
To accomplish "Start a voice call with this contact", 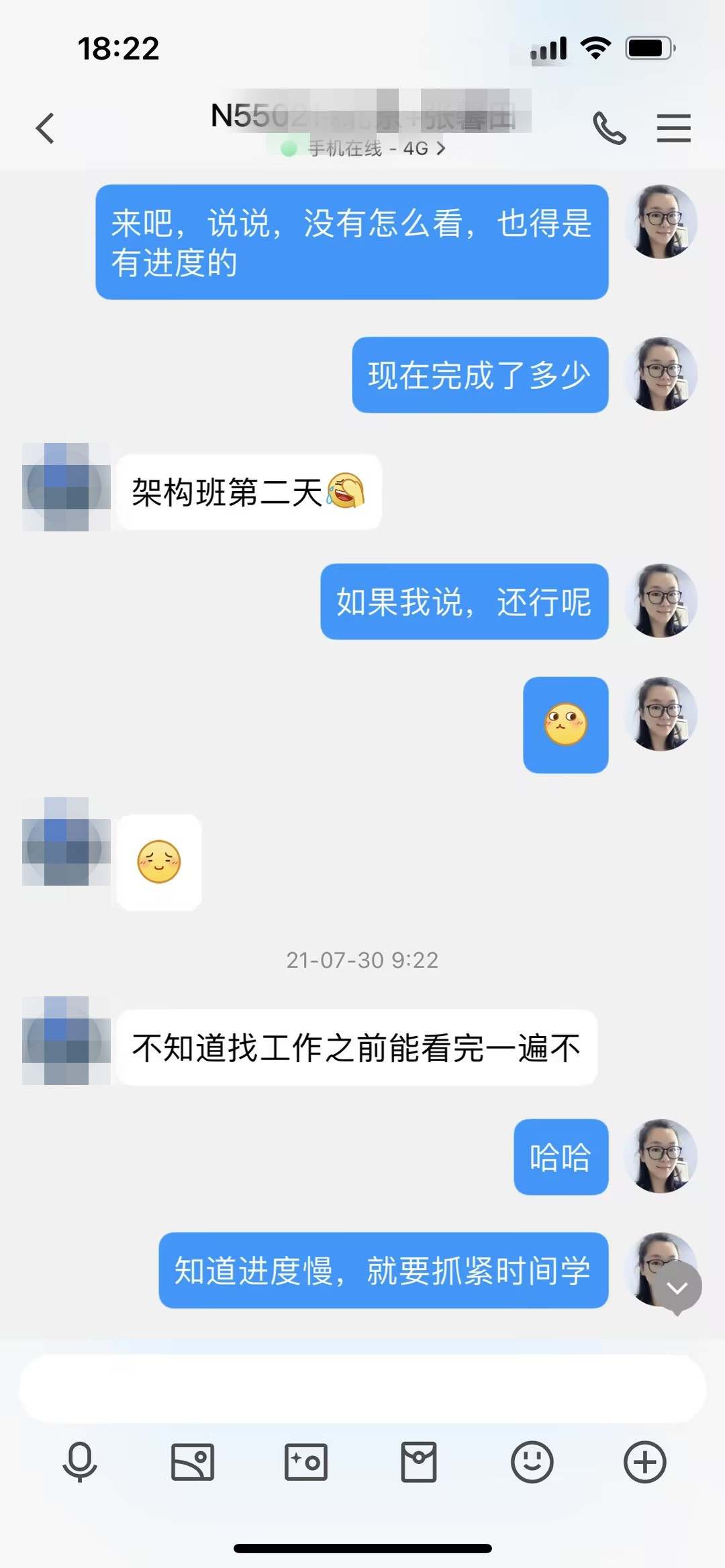I will tap(609, 128).
